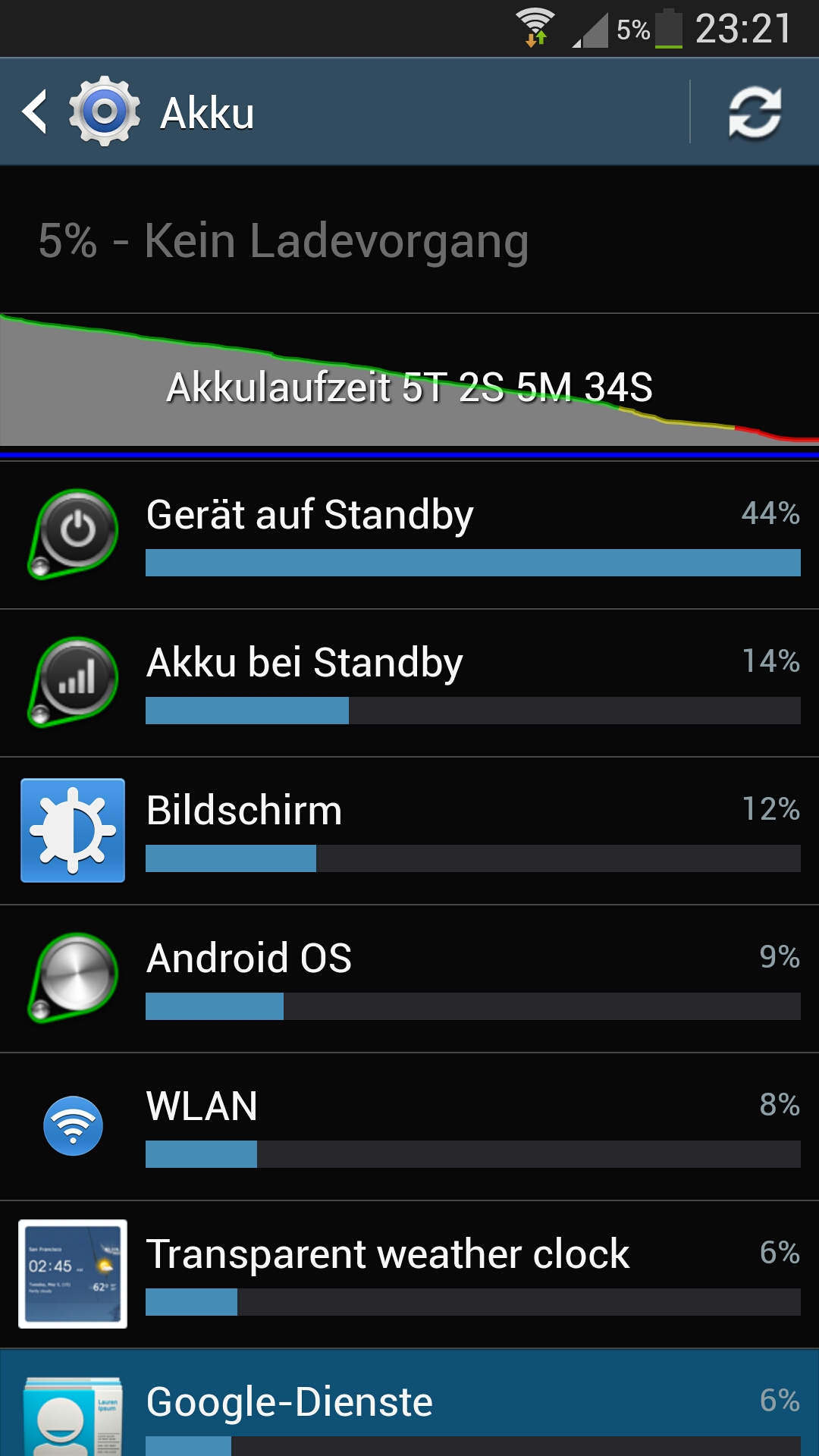Go back from the Akku screen
Viewport: 819px width, 1456px height.
point(80,112)
